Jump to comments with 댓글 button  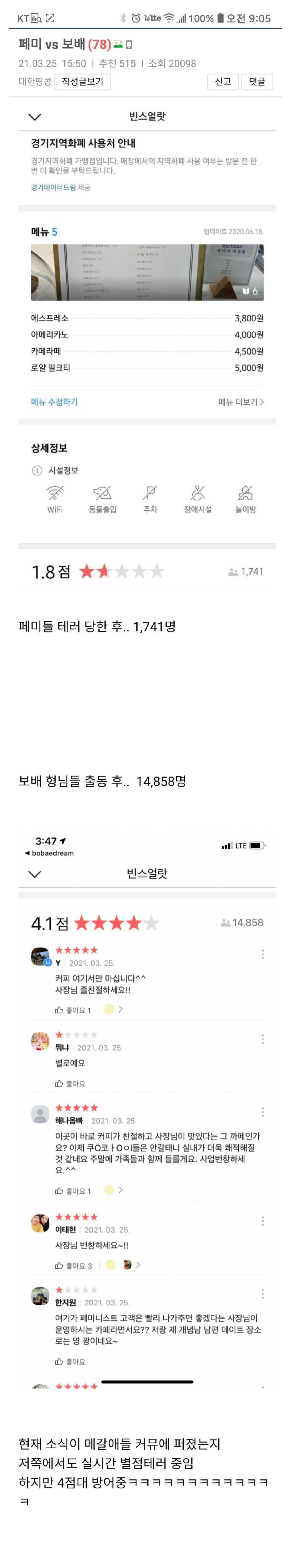tap(257, 82)
